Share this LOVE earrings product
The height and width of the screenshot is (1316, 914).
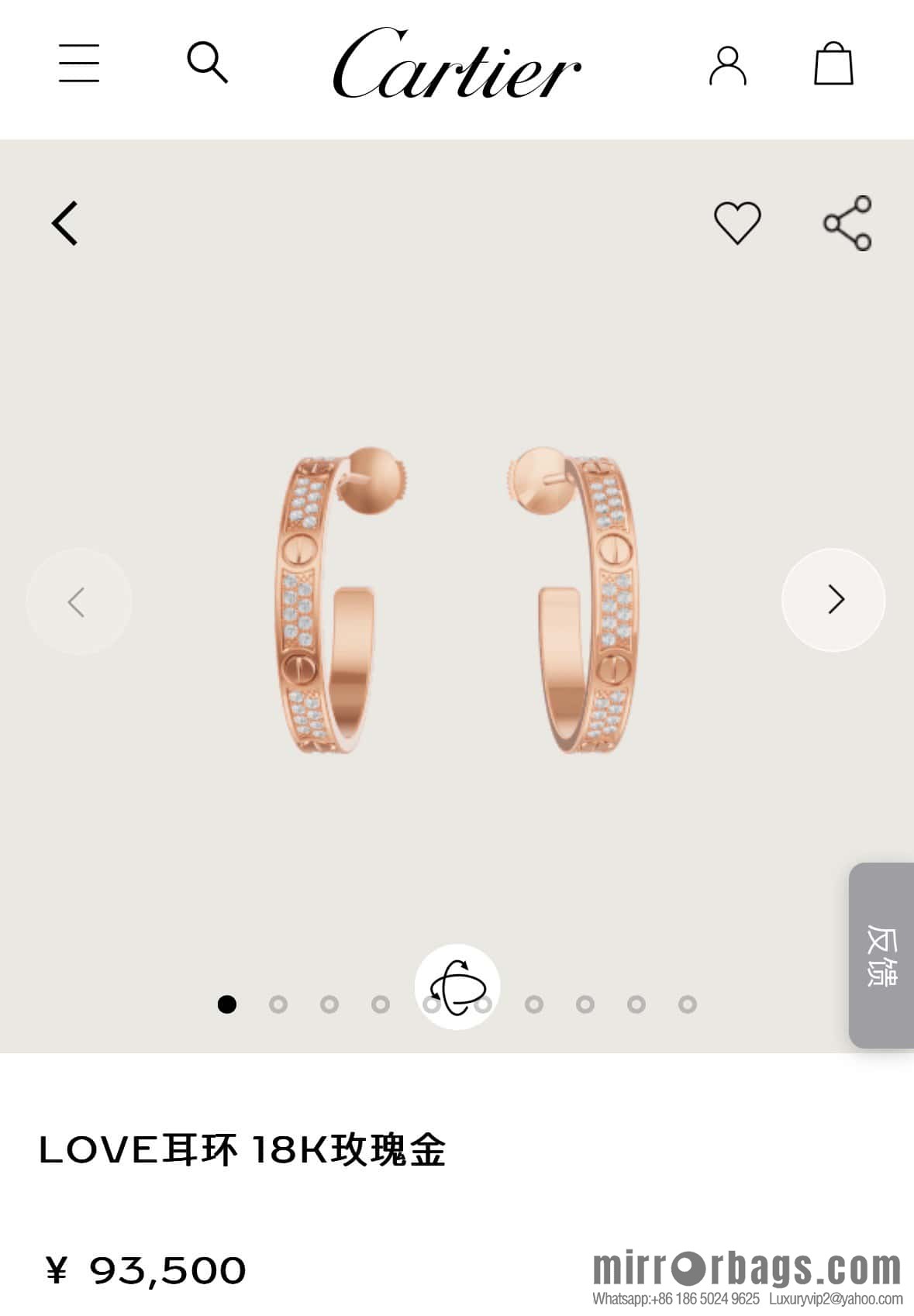tap(847, 223)
